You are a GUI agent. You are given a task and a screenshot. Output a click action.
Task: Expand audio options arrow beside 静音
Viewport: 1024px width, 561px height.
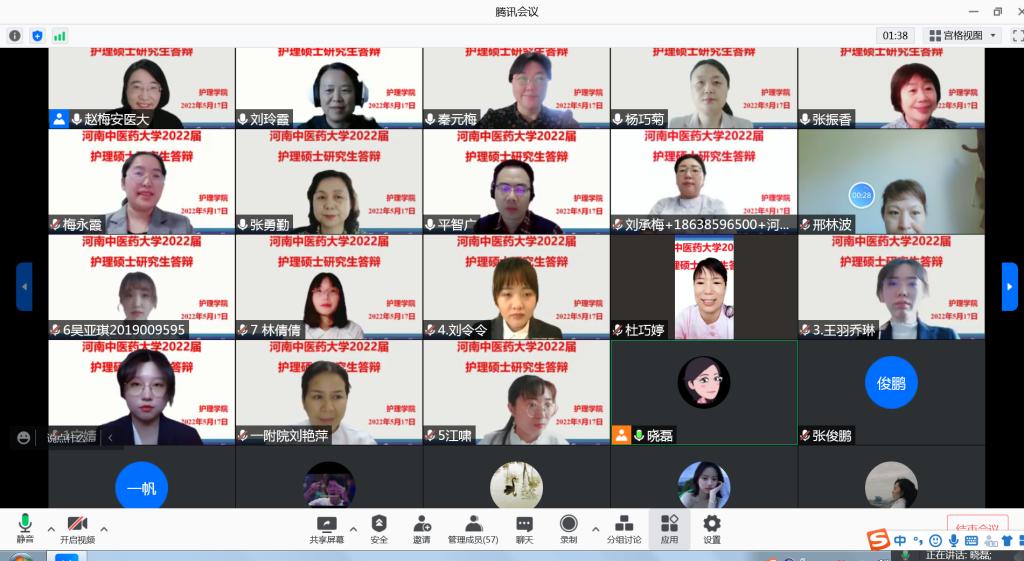click(x=51, y=529)
